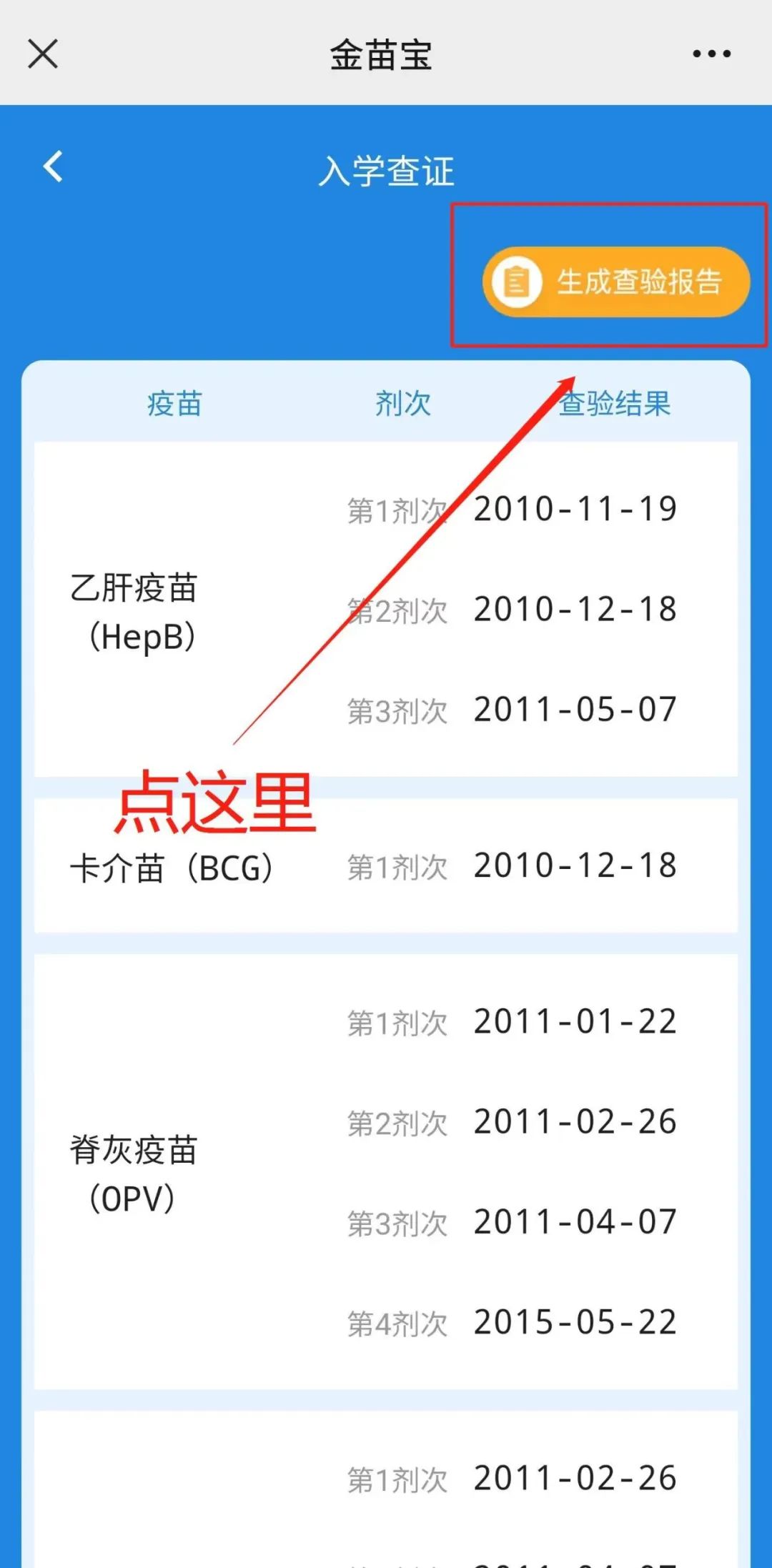The image size is (772, 1568).
Task: Open the three-dot overflow menu
Action: point(711,54)
